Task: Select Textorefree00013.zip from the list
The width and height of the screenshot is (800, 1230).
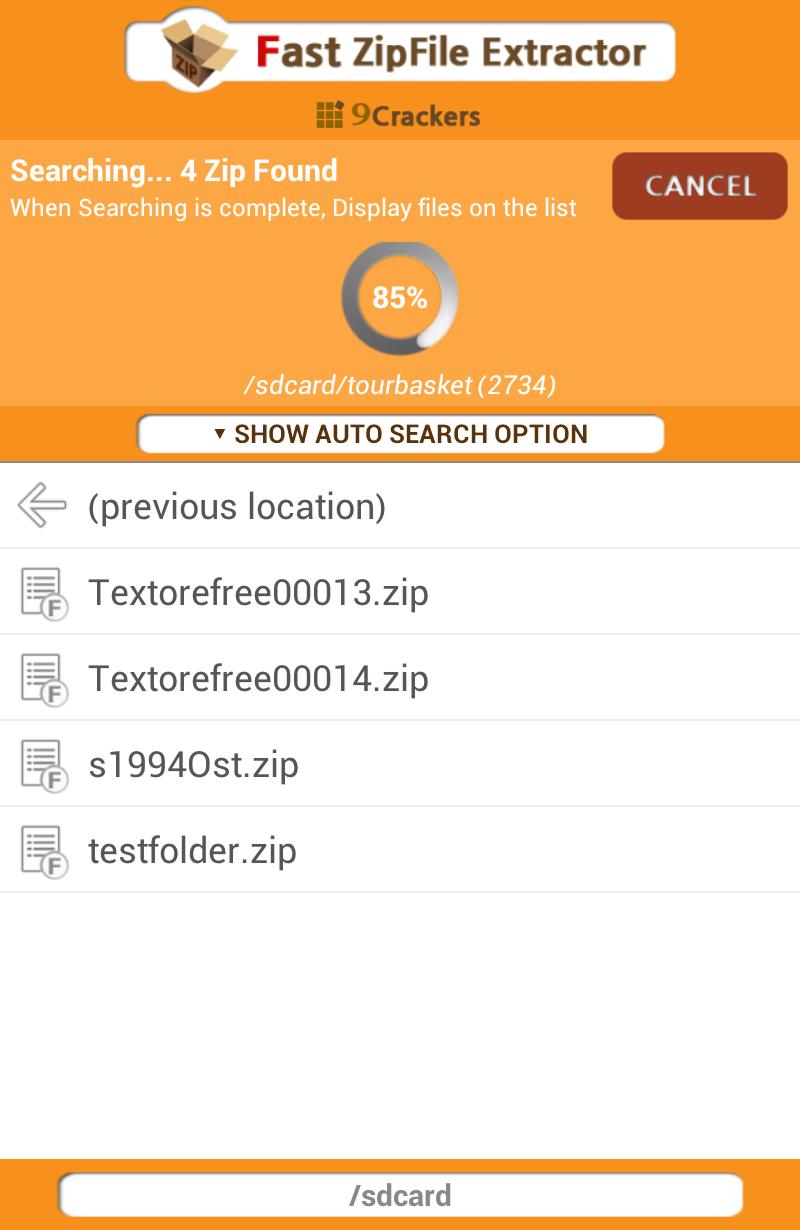Action: click(x=258, y=591)
